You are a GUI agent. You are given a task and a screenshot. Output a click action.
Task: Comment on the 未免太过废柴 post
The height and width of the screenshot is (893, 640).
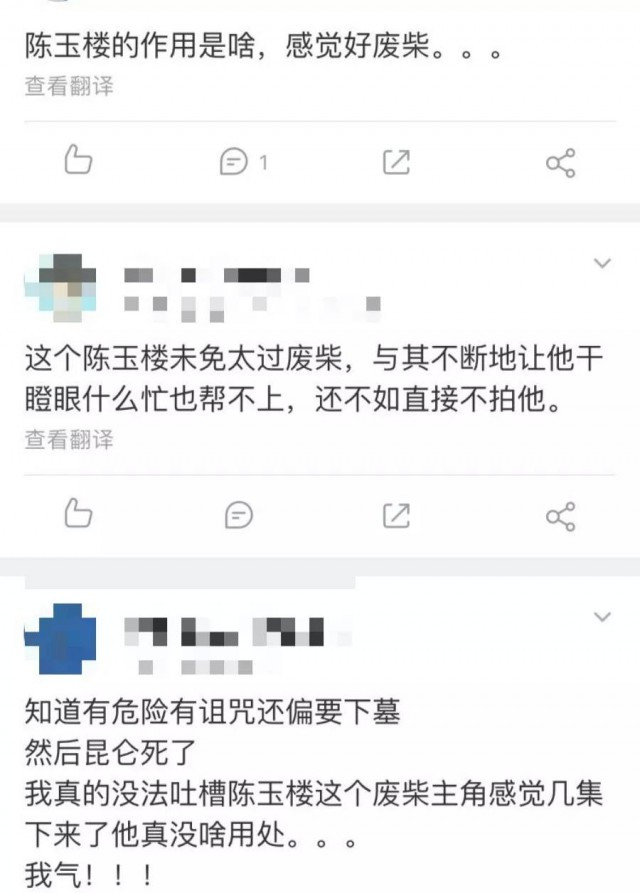(238, 515)
